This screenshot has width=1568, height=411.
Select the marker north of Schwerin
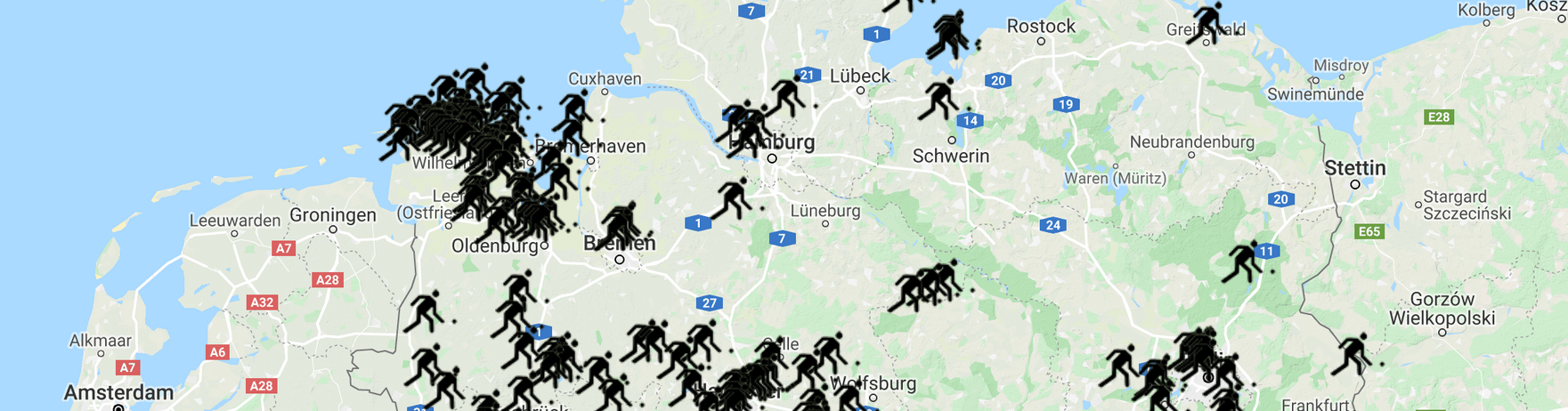pos(938,100)
